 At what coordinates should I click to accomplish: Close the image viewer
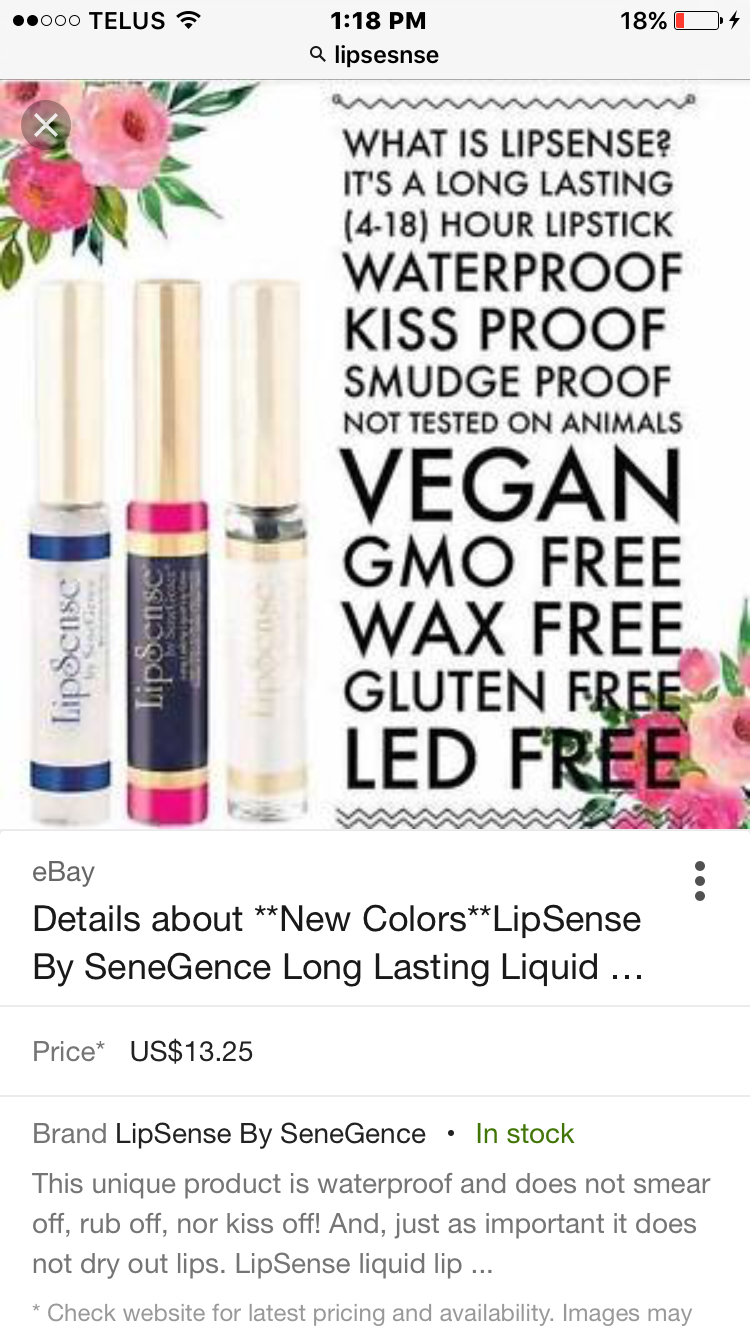click(x=45, y=126)
